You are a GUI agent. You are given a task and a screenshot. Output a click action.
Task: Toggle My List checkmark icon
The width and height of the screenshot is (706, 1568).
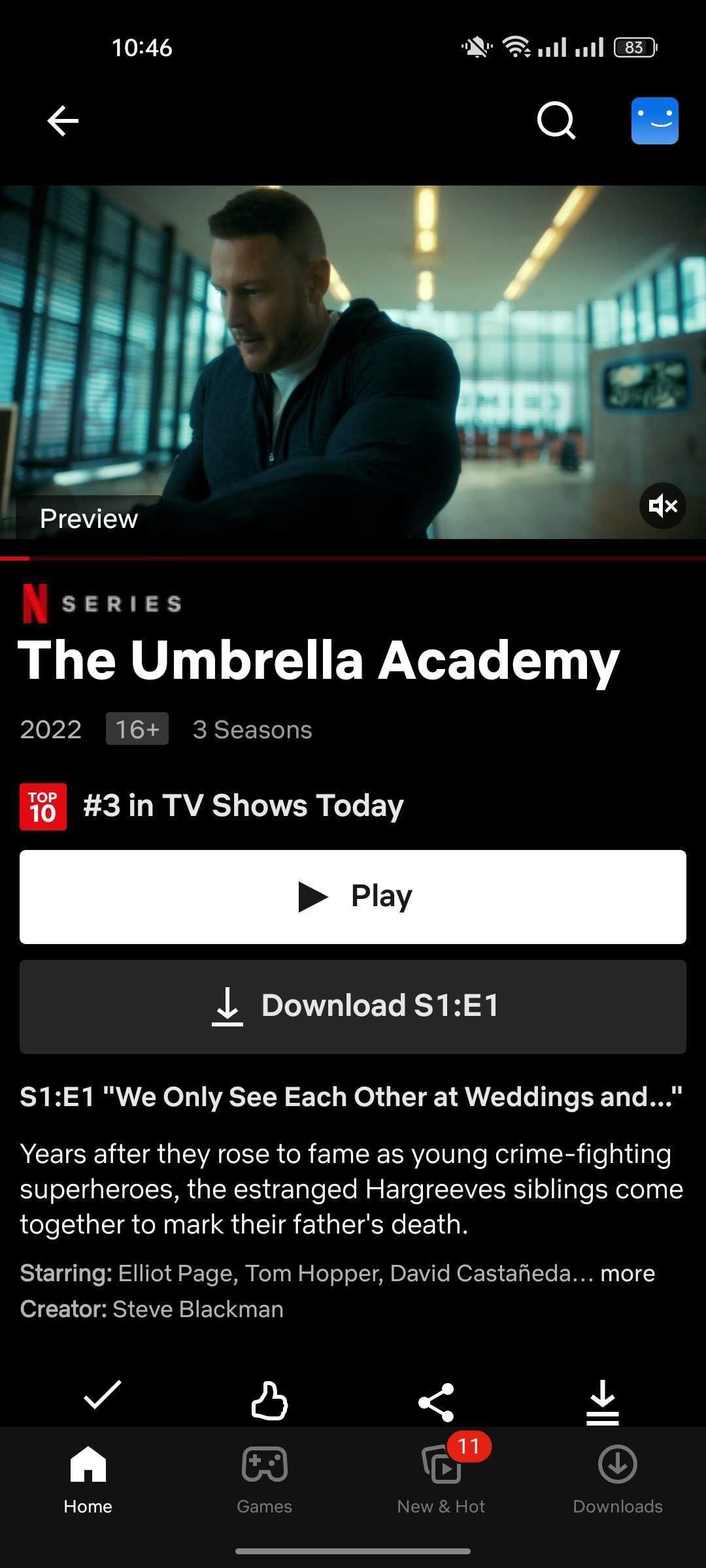click(x=103, y=1396)
